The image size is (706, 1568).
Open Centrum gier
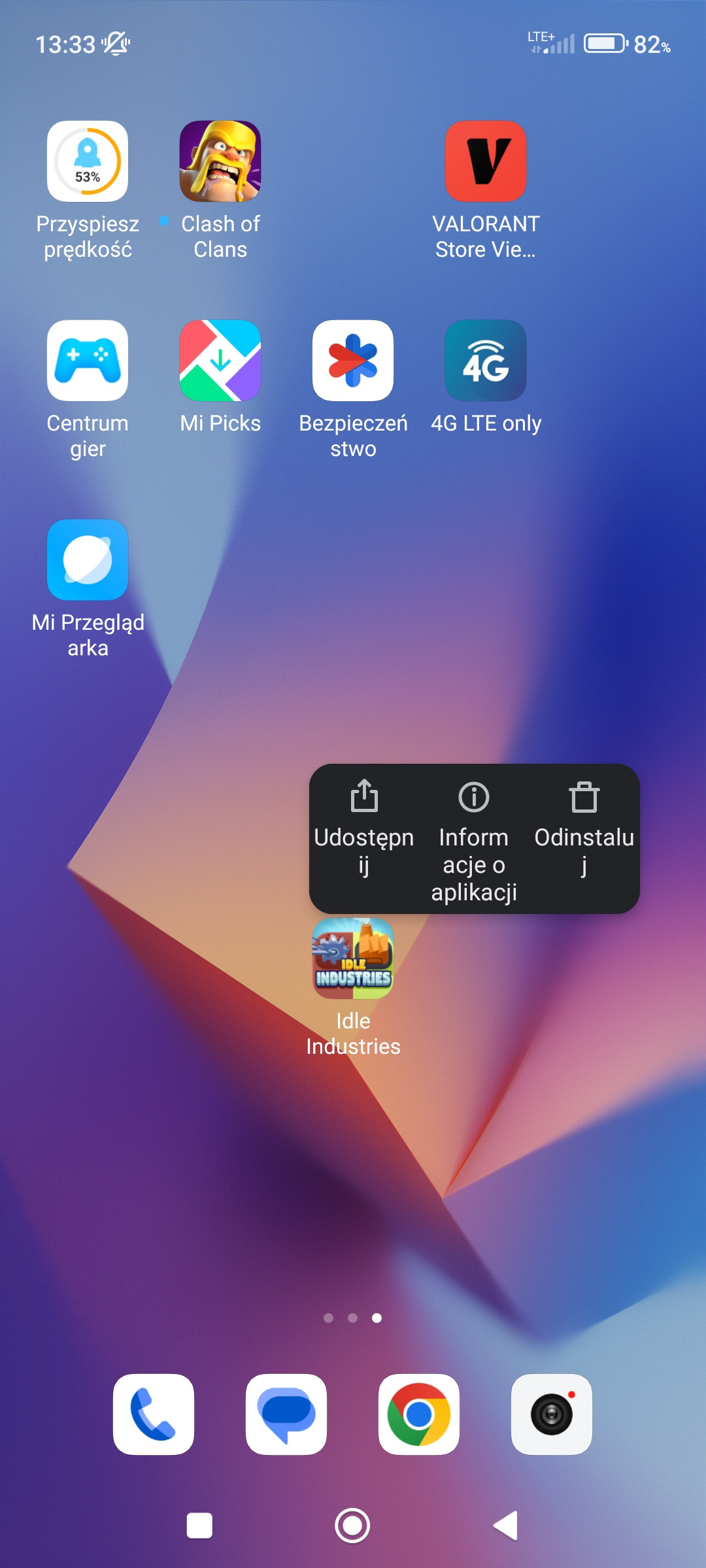88,361
